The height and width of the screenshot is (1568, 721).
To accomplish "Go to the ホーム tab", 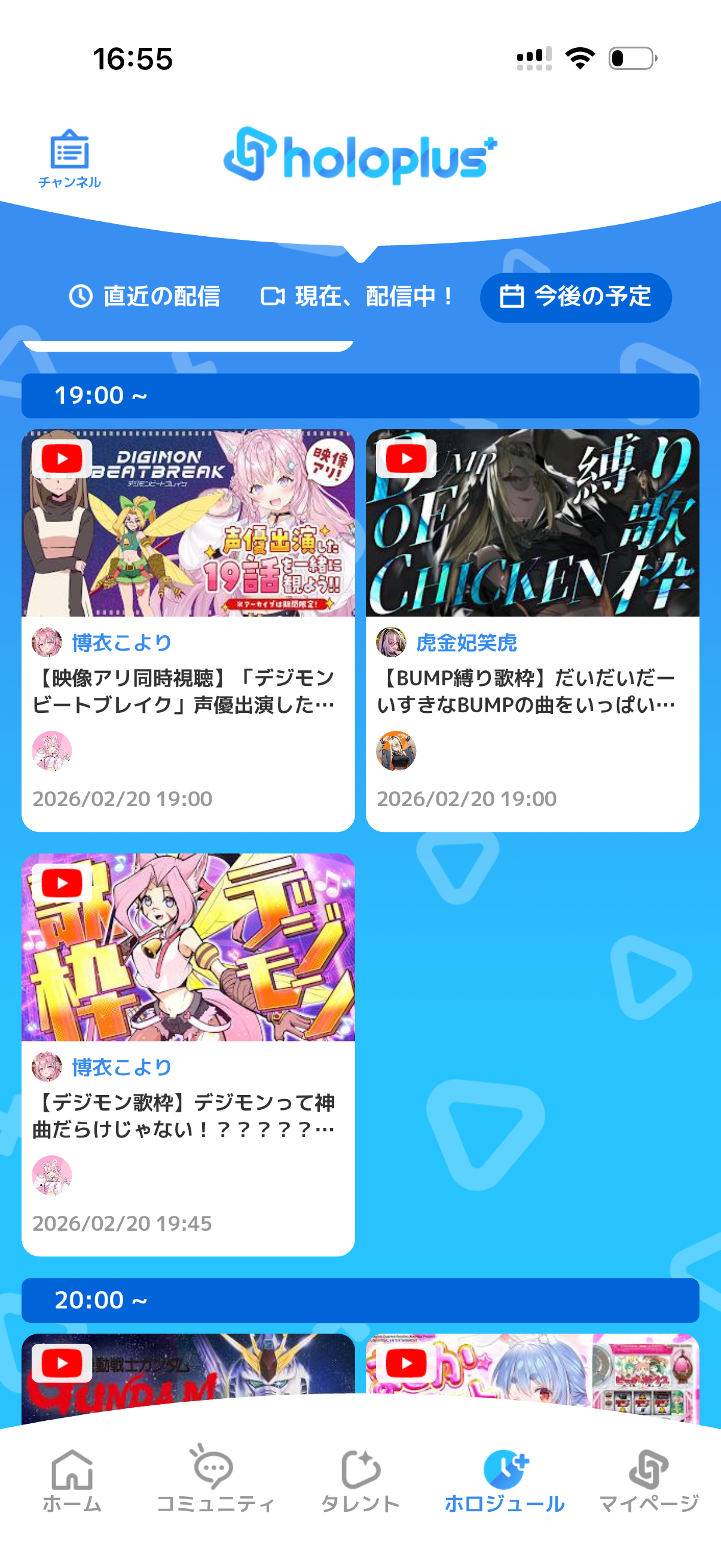I will (72, 1481).
